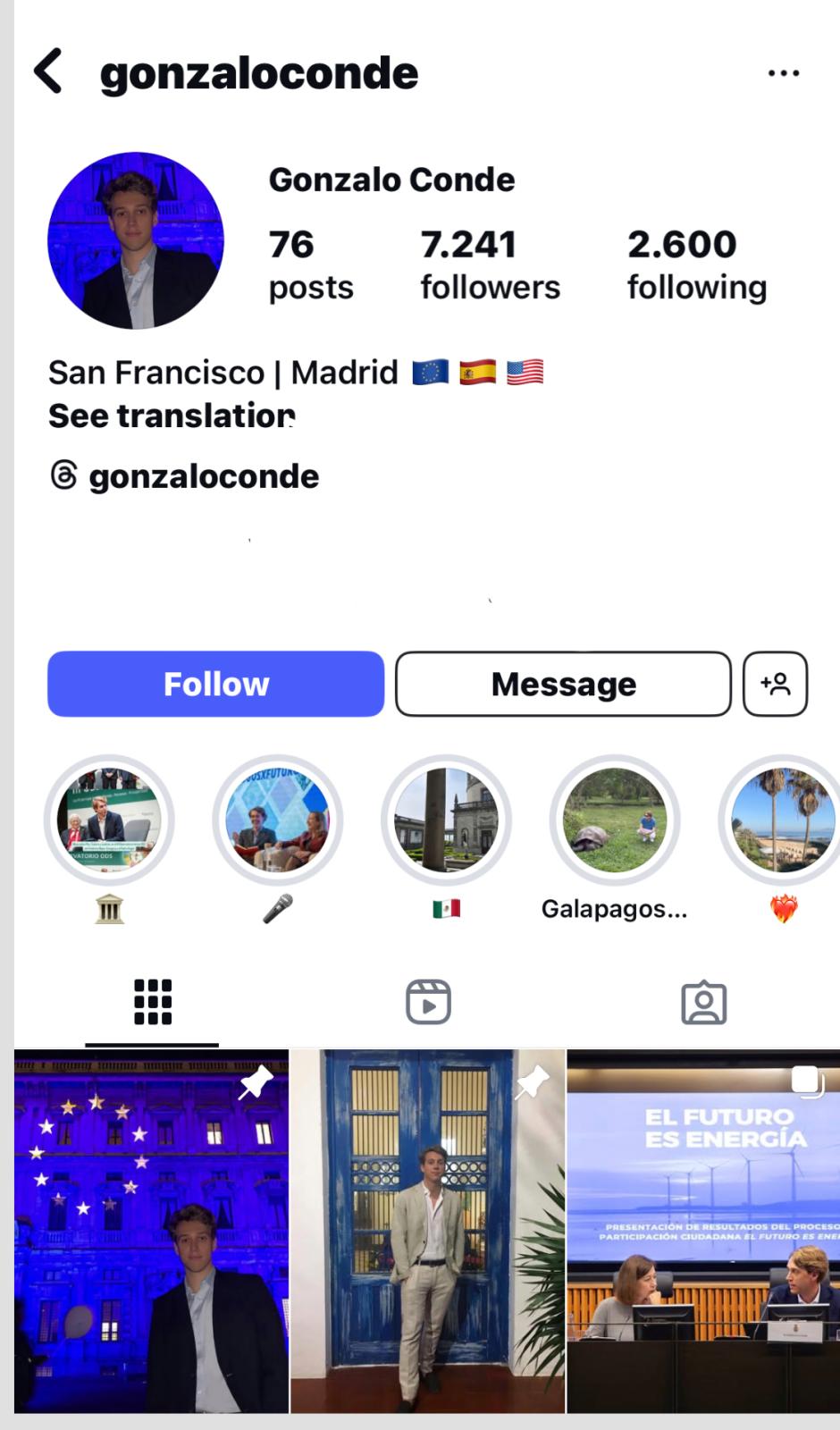Switch to the Reels tab icon
This screenshot has height=1430, width=840.
[x=429, y=1002]
